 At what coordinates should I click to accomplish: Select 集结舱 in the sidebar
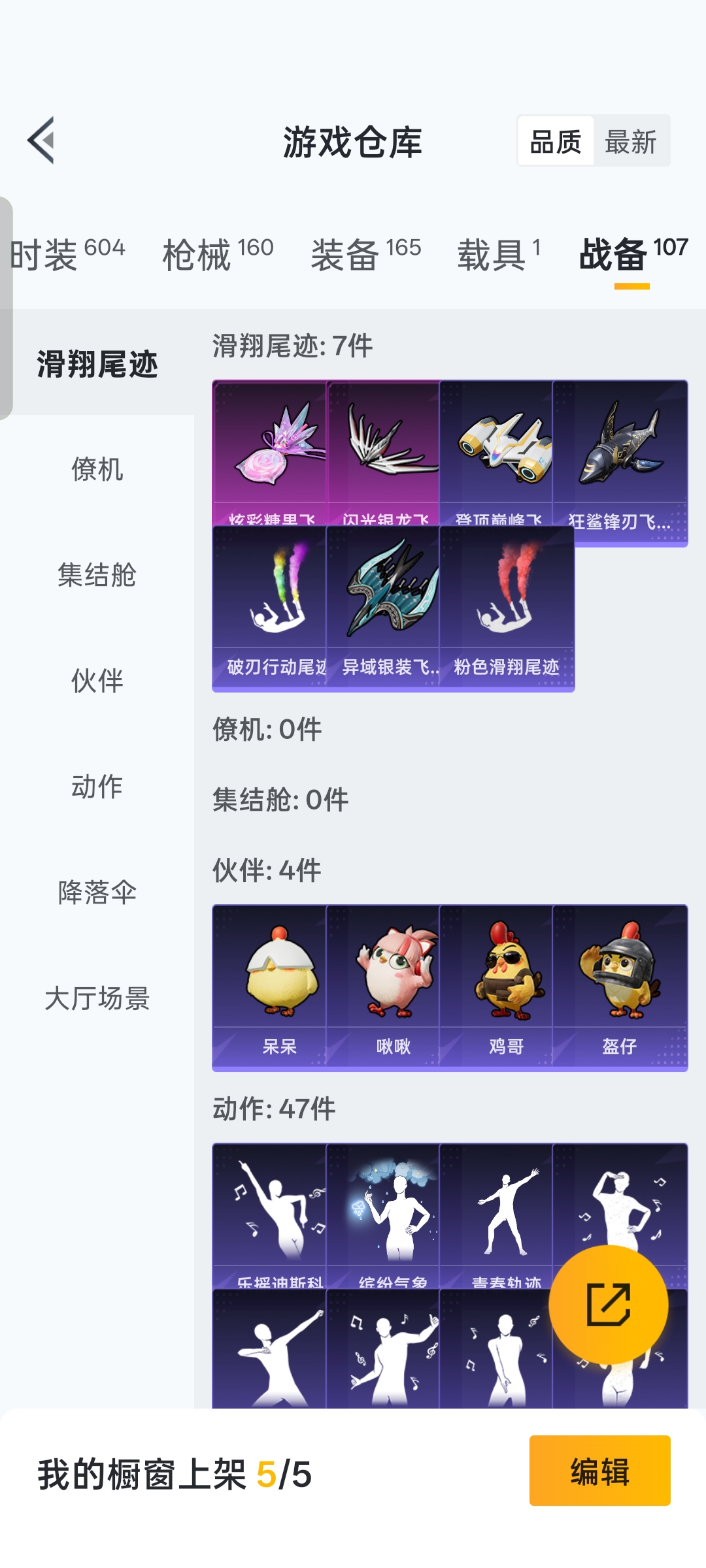97,575
